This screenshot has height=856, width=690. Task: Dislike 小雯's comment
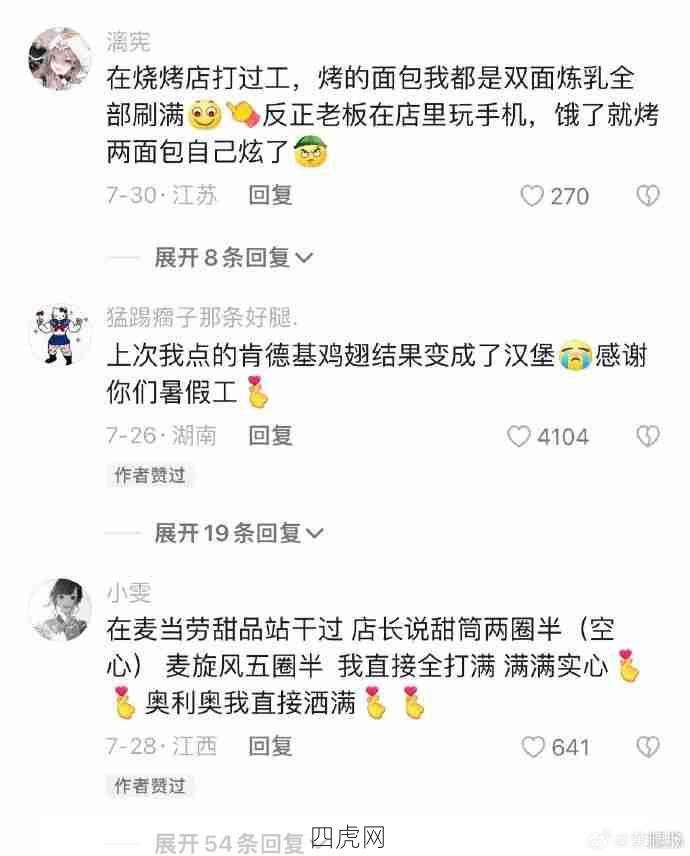(x=649, y=746)
